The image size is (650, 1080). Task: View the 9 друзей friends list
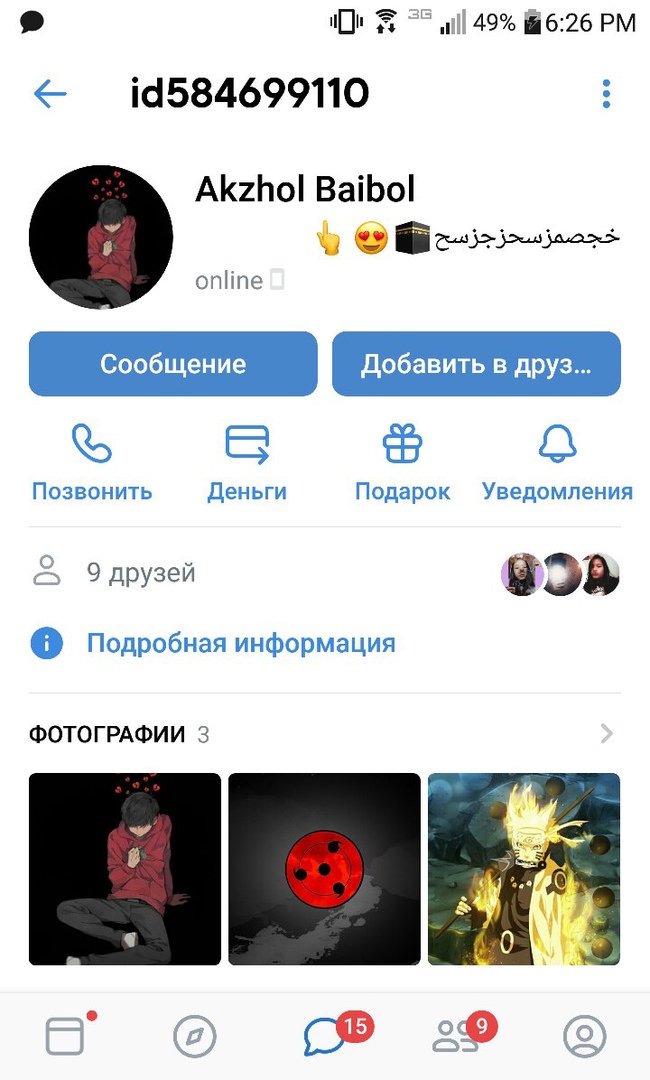140,573
